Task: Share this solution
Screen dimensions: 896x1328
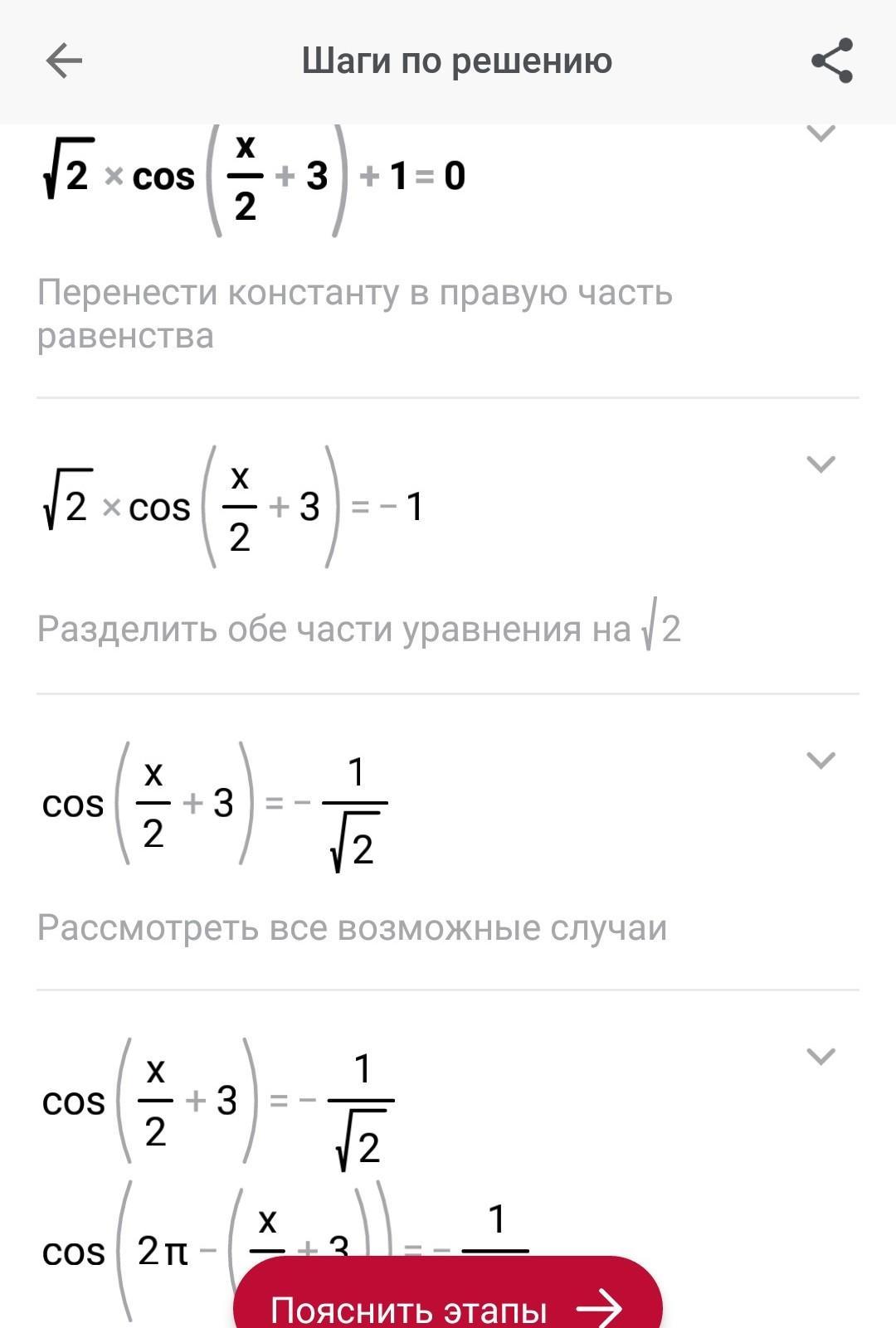Action: coord(831,61)
